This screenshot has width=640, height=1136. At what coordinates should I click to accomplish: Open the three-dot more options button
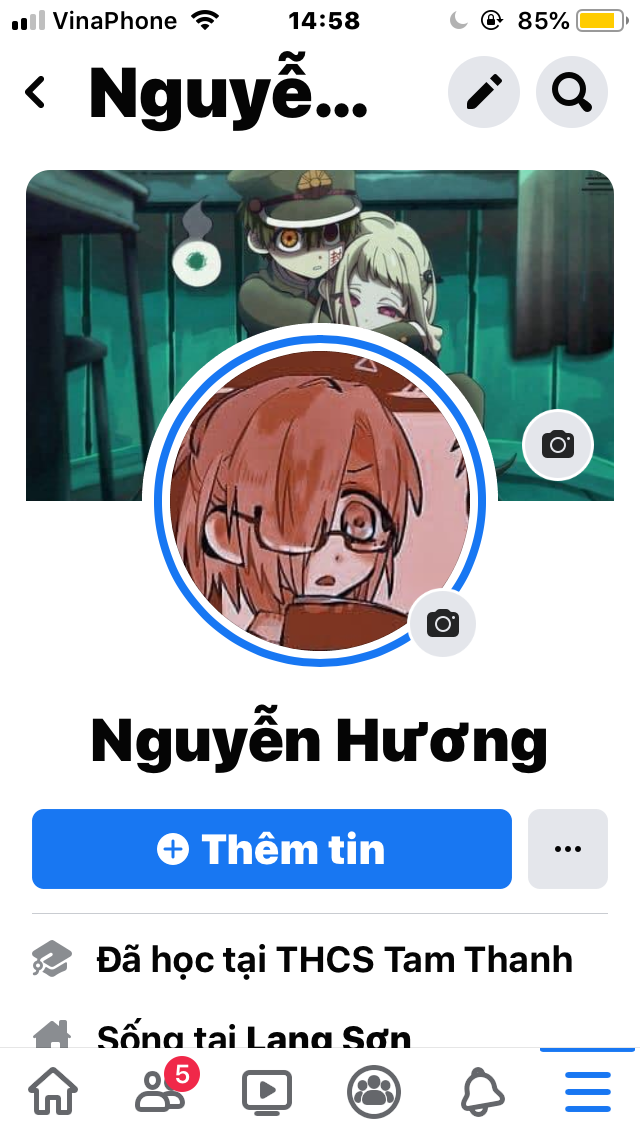568,849
